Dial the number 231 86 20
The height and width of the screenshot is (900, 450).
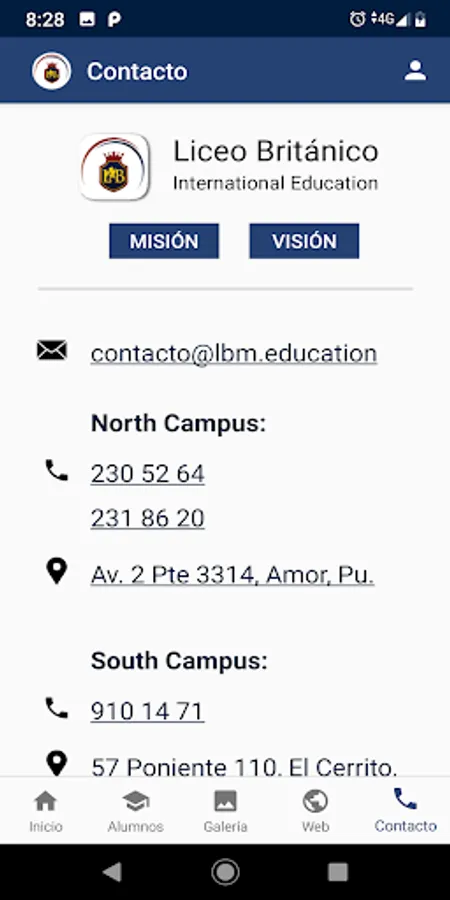click(148, 518)
